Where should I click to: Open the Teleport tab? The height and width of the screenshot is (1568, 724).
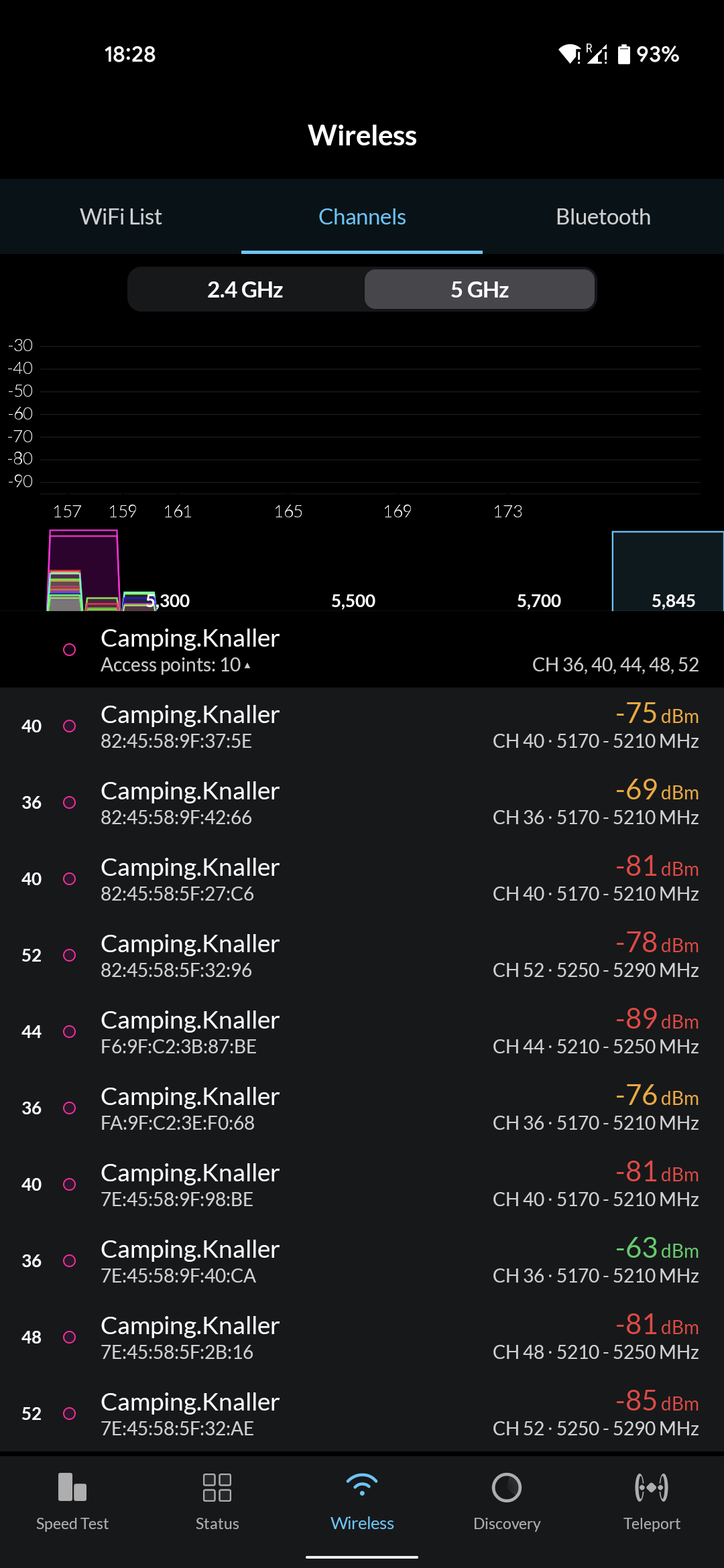click(652, 1502)
